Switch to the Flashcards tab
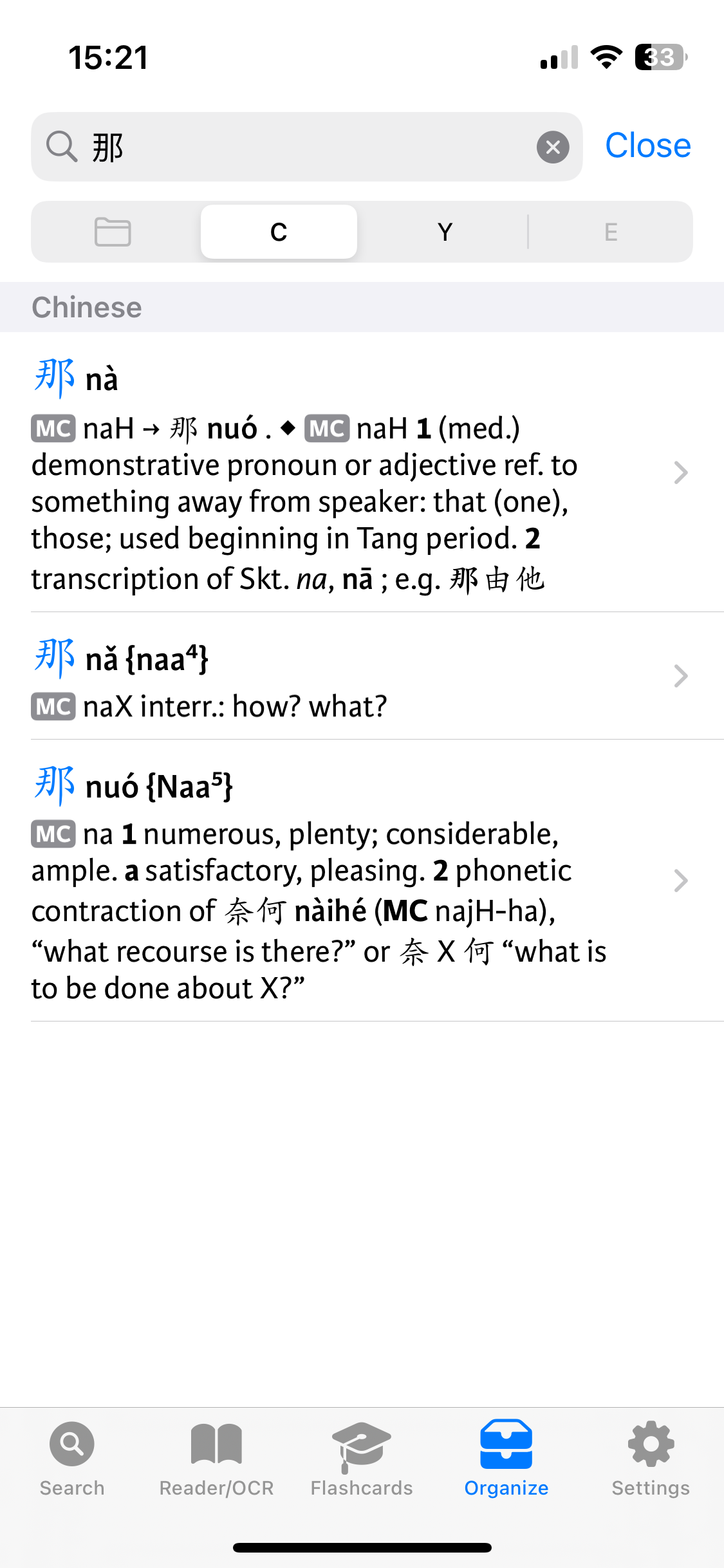 [362, 1459]
